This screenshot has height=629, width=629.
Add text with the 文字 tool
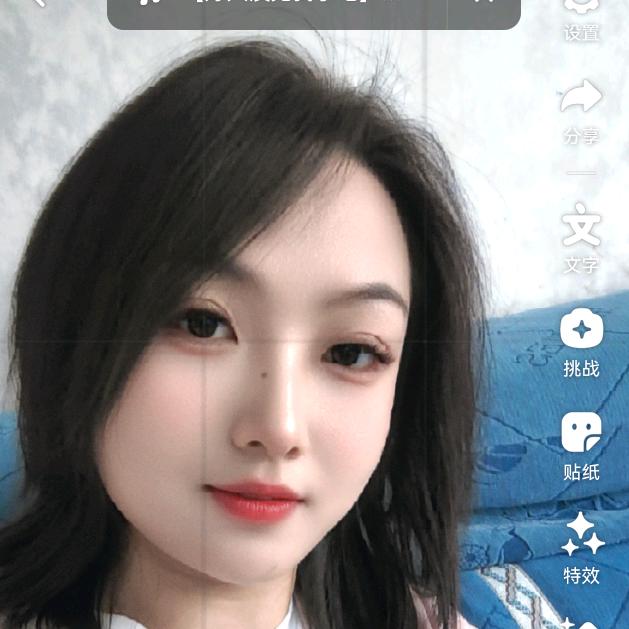coord(581,236)
